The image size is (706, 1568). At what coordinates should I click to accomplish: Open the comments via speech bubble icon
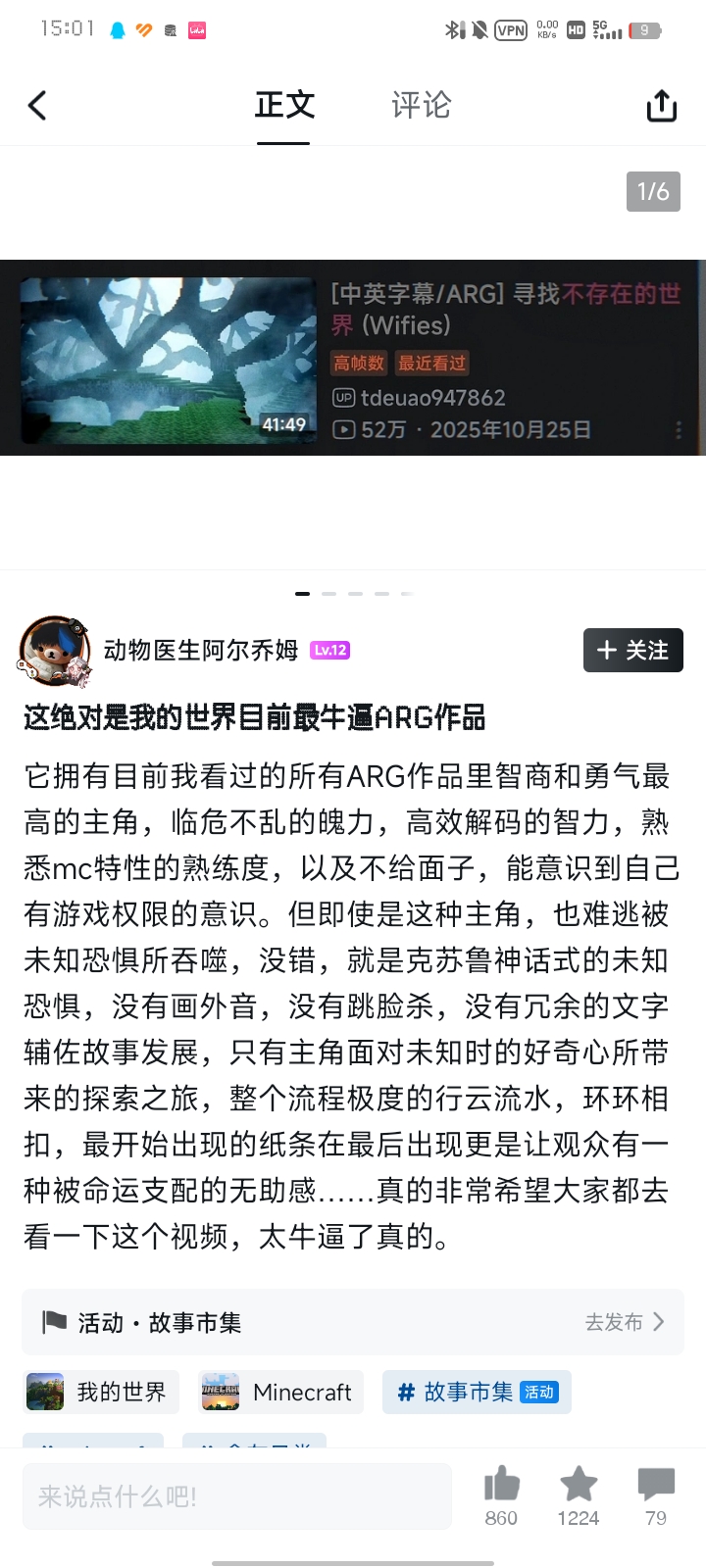tap(656, 1495)
